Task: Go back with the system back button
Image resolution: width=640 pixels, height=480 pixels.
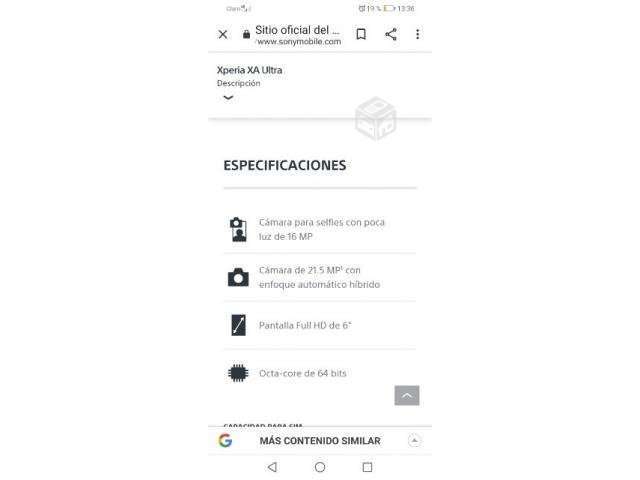Action: point(272,467)
